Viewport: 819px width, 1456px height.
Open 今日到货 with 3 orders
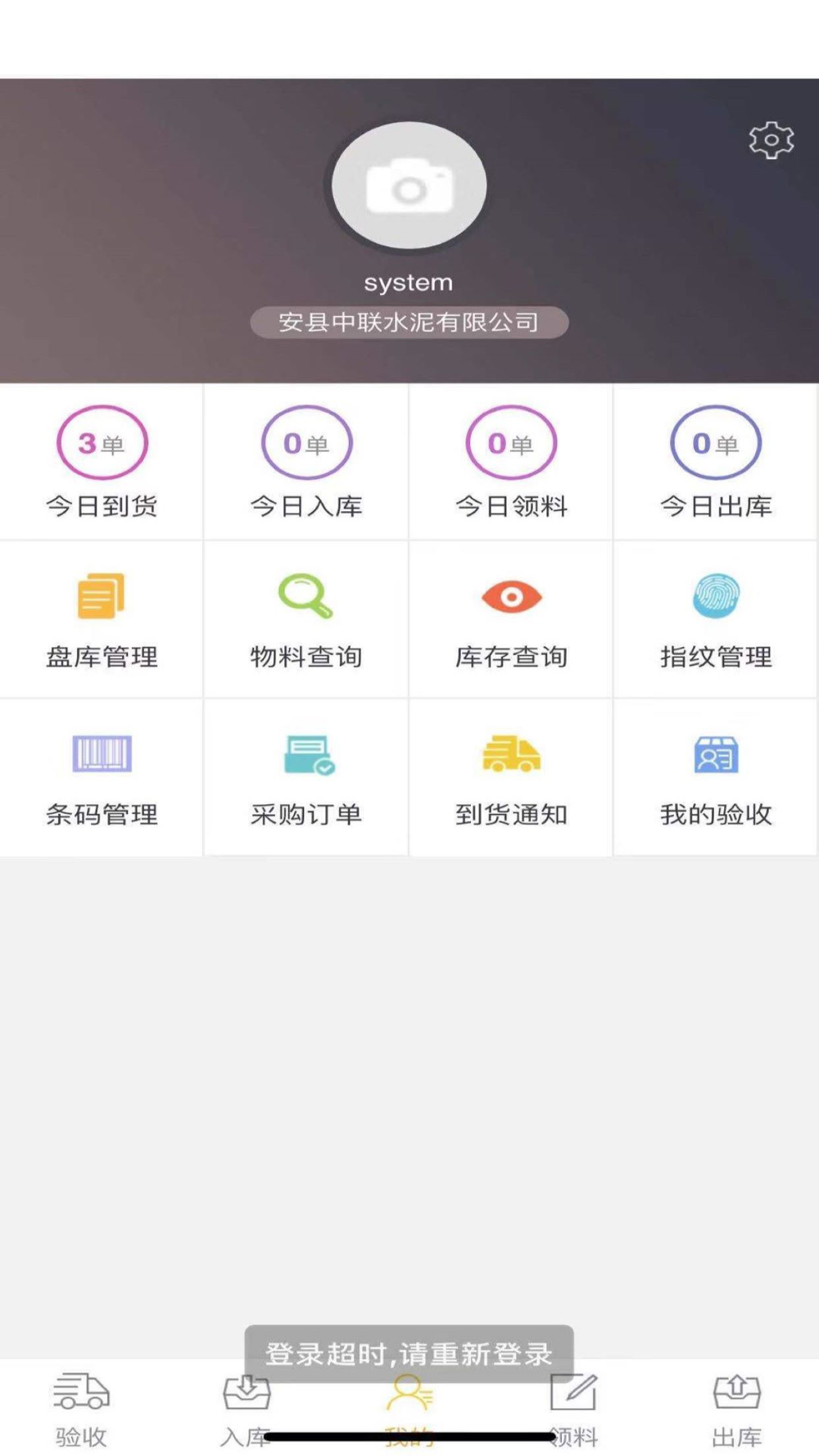pyautogui.click(x=102, y=463)
